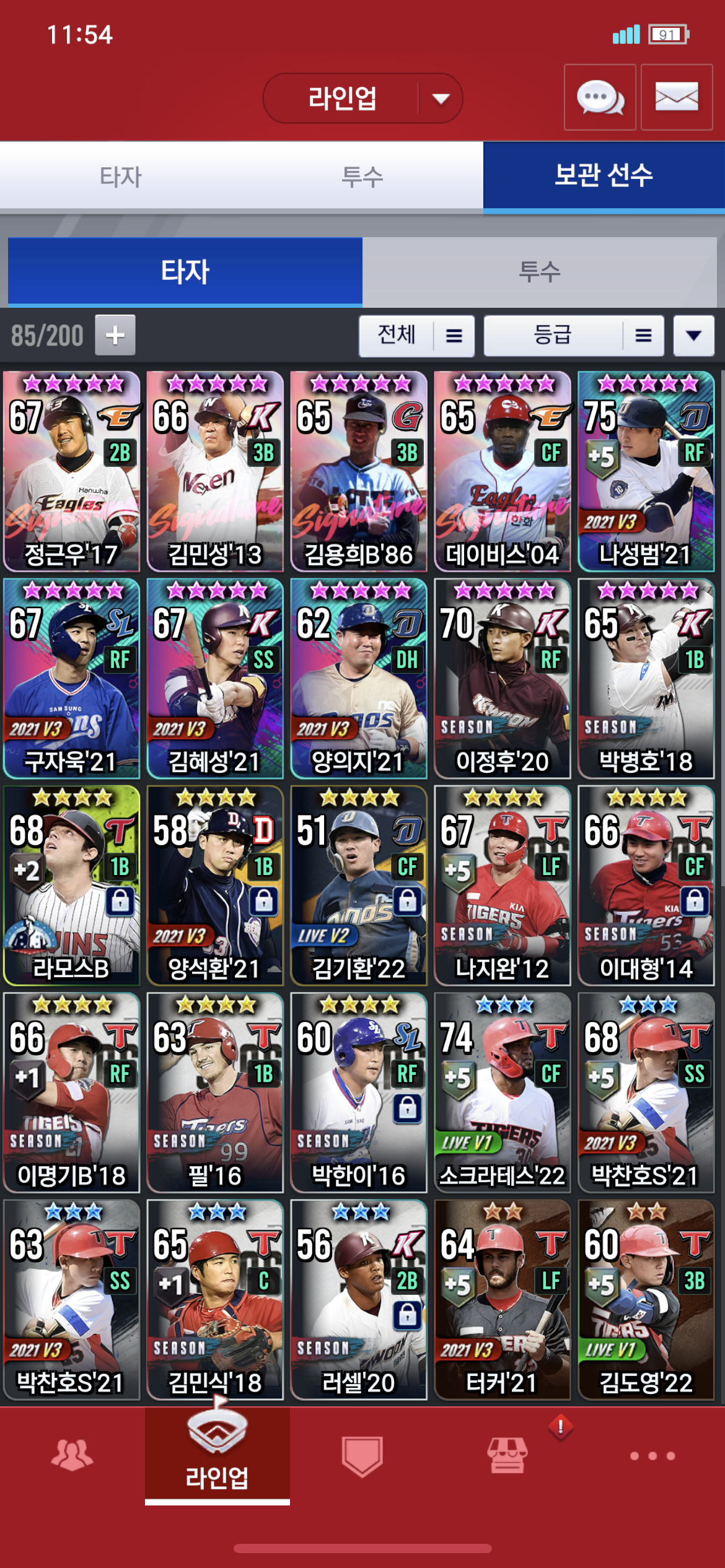
Task: Open the 전체 filter dropdown
Action: click(x=416, y=336)
